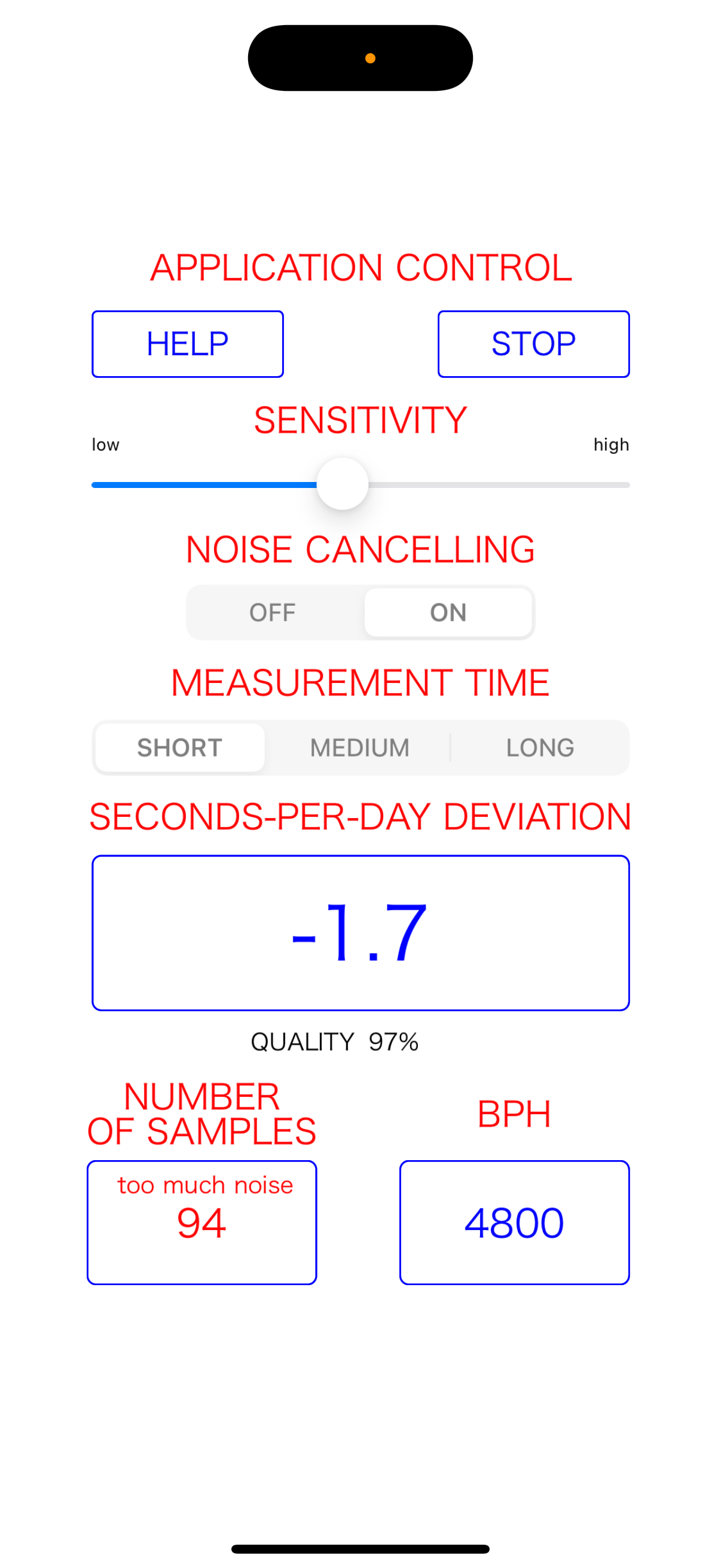The image size is (721, 1568).
Task: Choose SHORT measurement time
Action: [179, 748]
